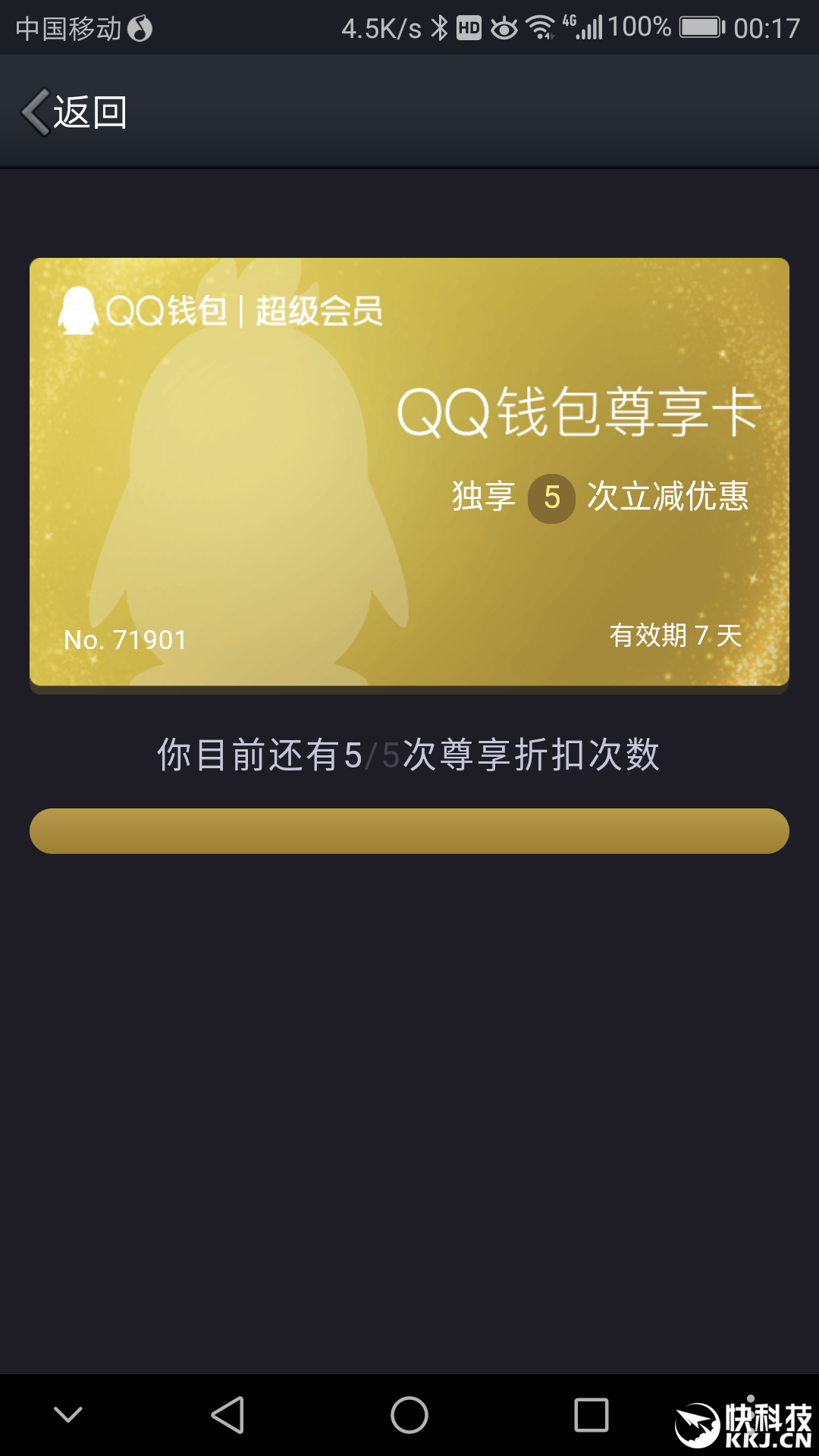Image resolution: width=819 pixels, height=1456 pixels.
Task: Tap the 返回 back button
Action: tap(74, 112)
